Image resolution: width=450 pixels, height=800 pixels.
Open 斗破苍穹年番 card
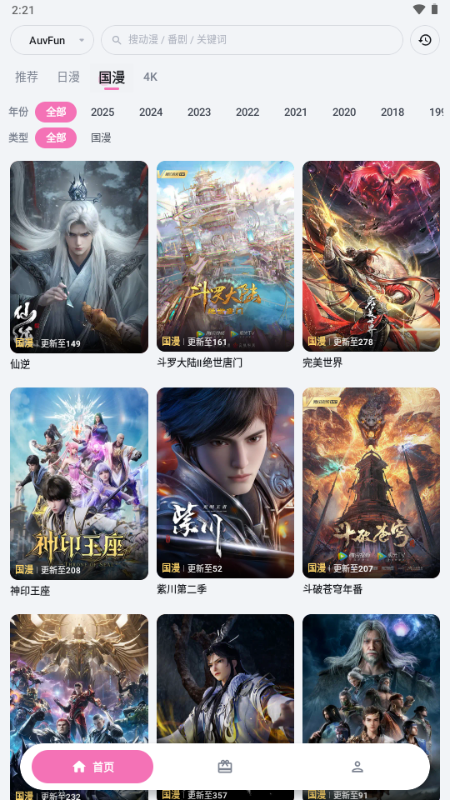371,492
